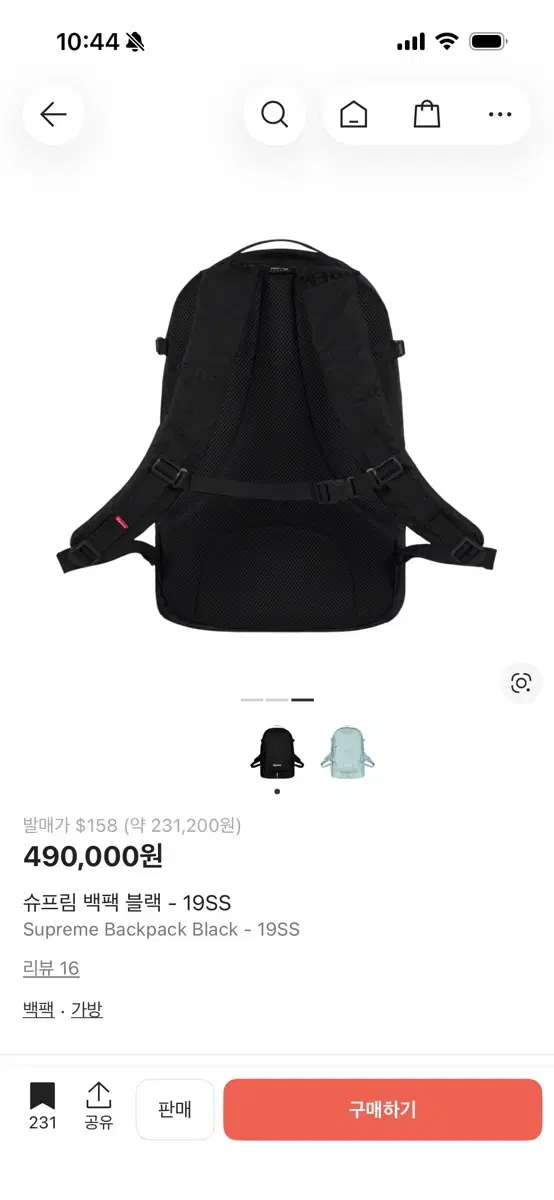Screen dimensions: 554x1200
Task: Open the 리뷰 16 reviews link
Action: (x=51, y=968)
